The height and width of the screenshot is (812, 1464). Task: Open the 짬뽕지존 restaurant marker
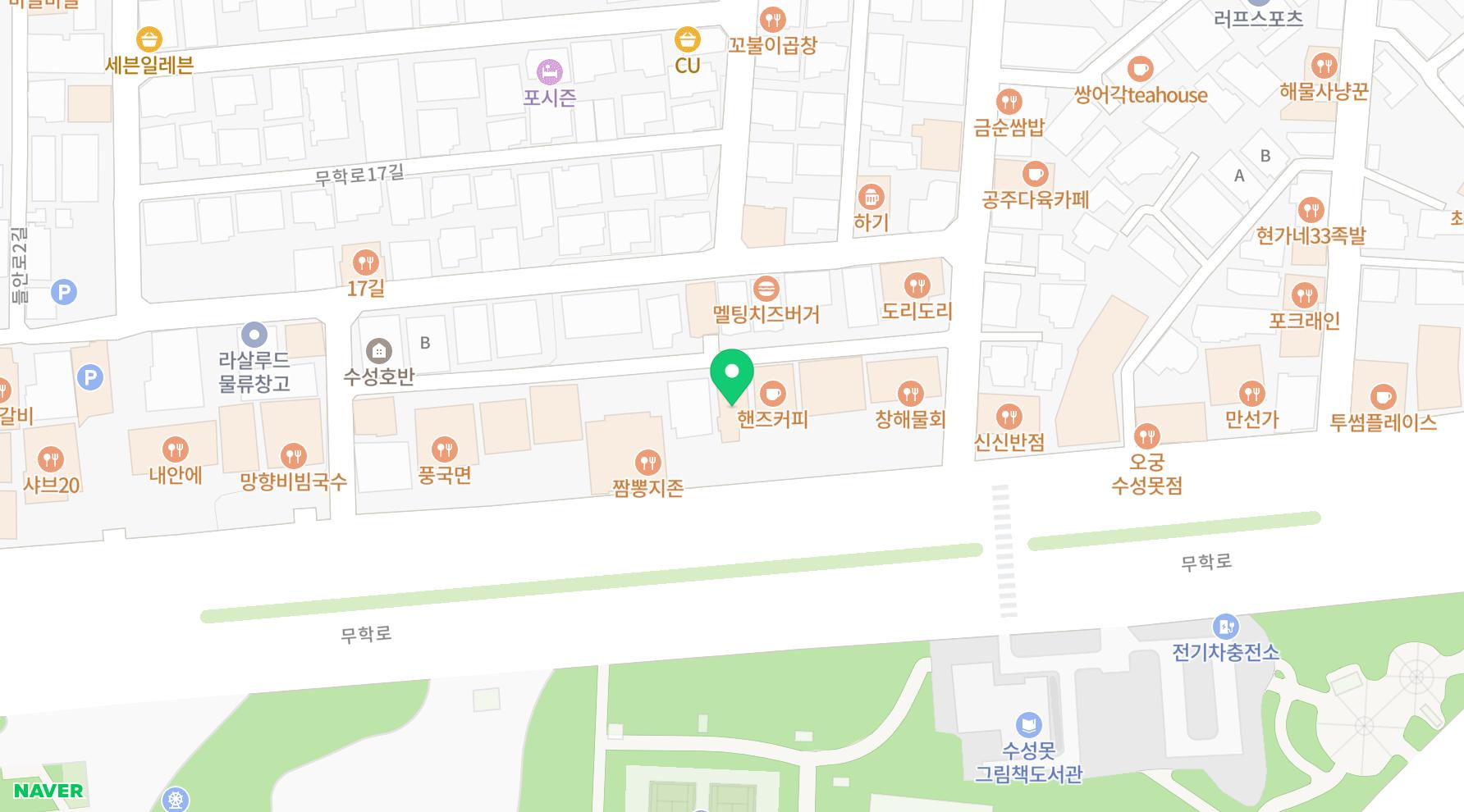pos(648,463)
